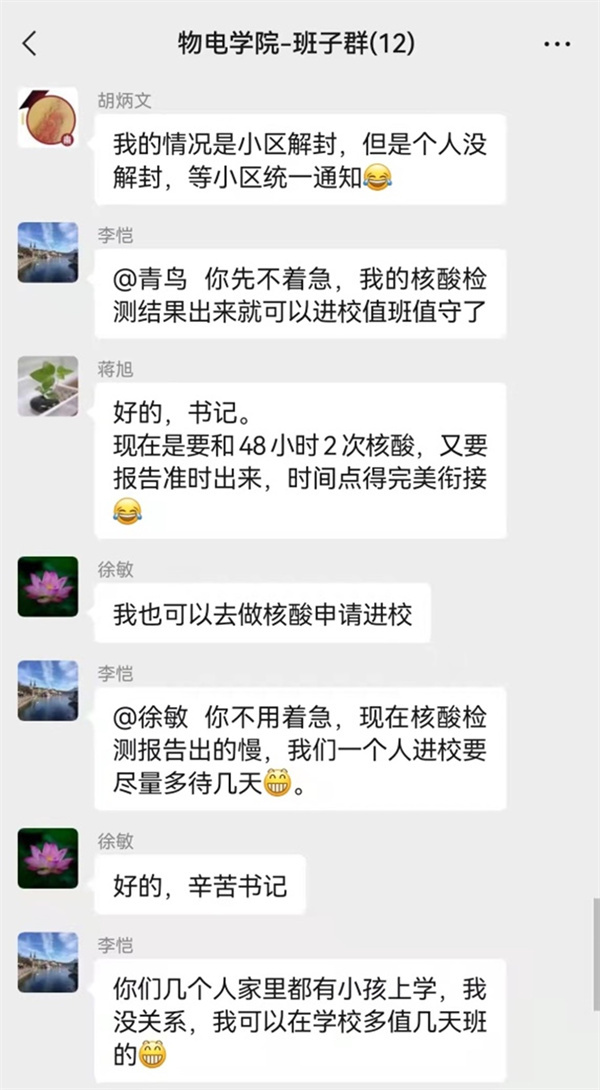Open 胡炳文's profile avatar

click(x=48, y=118)
